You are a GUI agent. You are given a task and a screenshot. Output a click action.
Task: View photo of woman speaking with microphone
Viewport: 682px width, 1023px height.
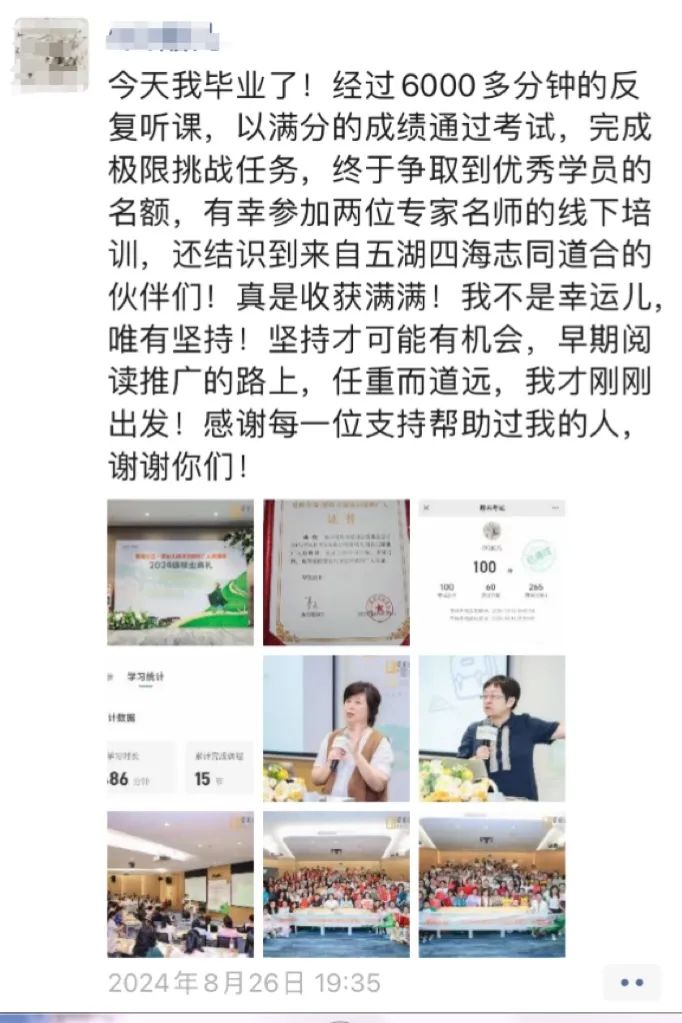[336, 729]
